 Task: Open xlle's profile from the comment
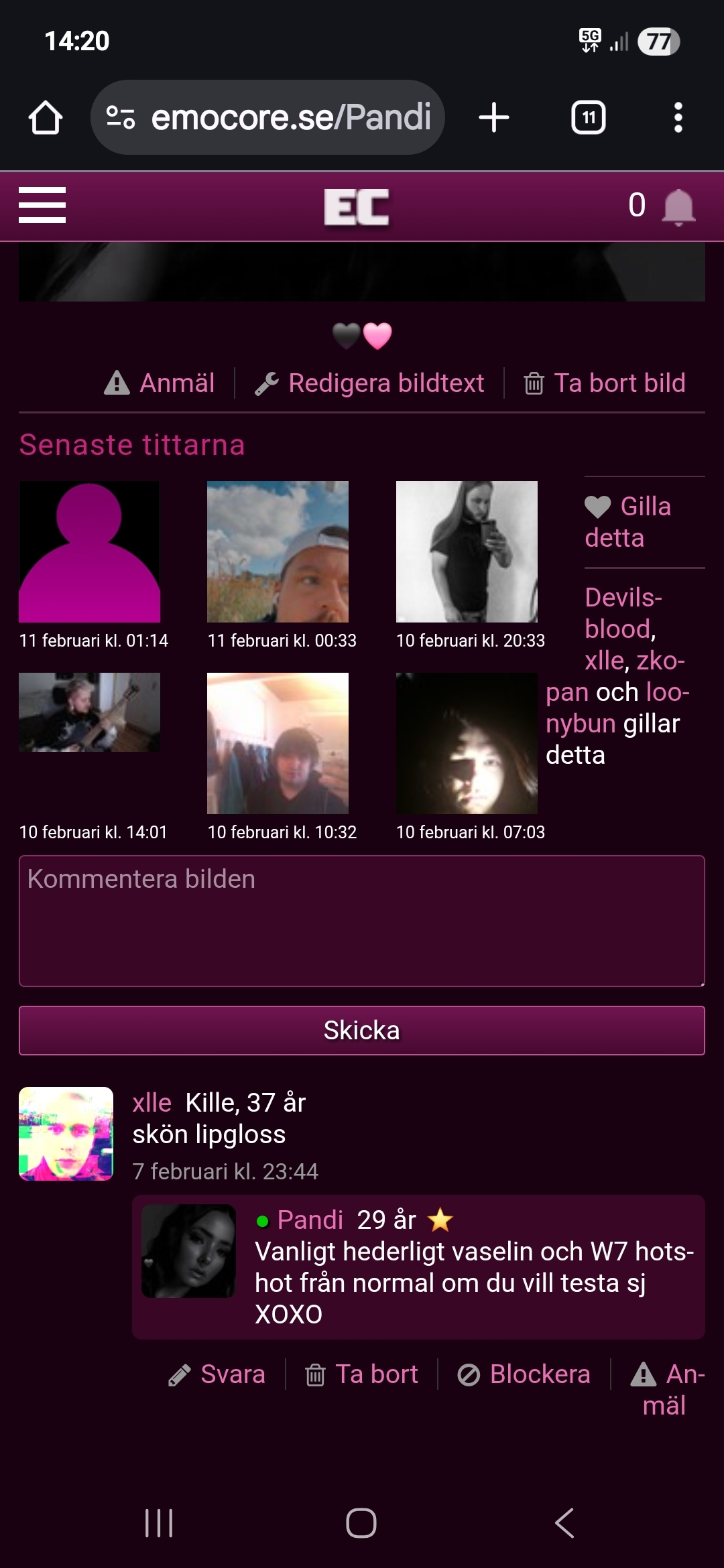(152, 1103)
